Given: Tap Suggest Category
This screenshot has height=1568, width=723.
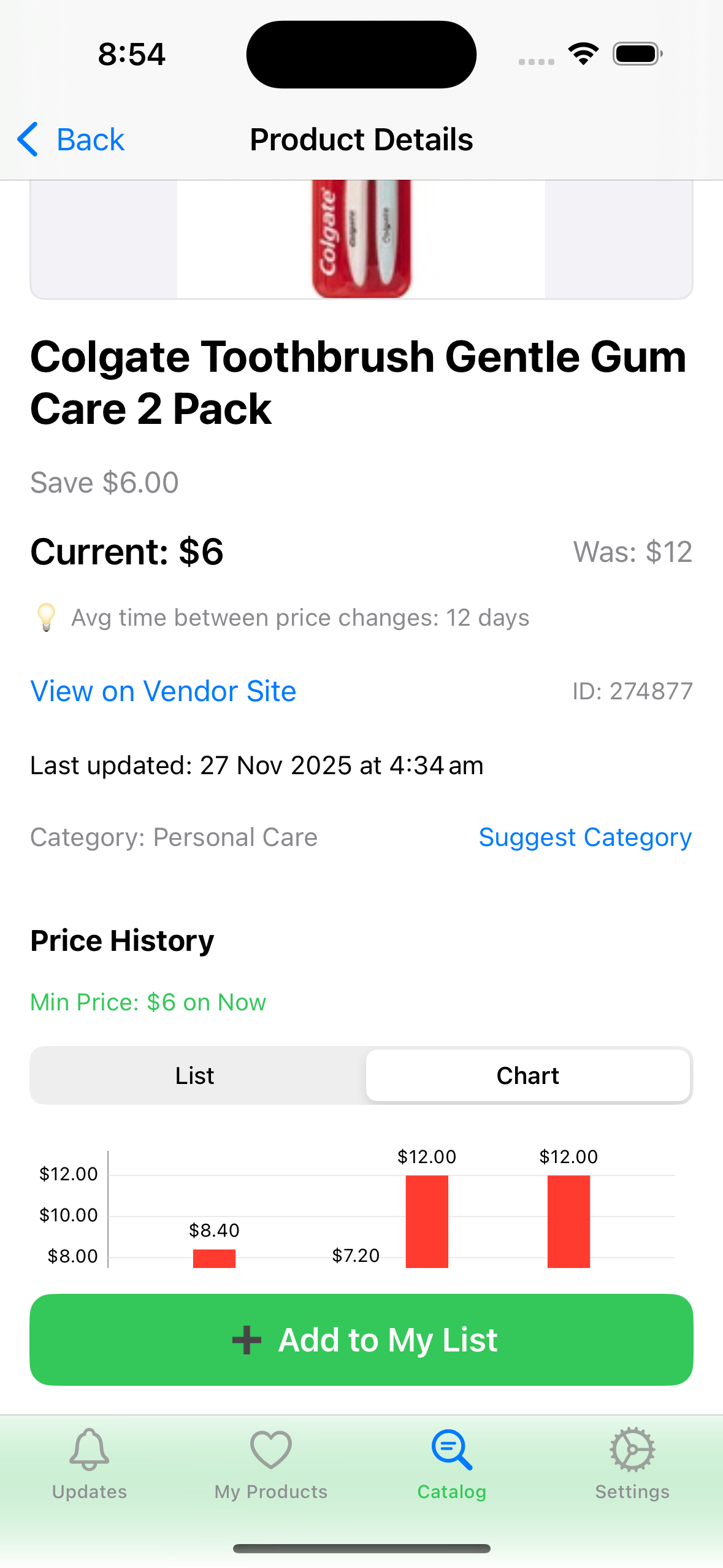Looking at the screenshot, I should 584,837.
